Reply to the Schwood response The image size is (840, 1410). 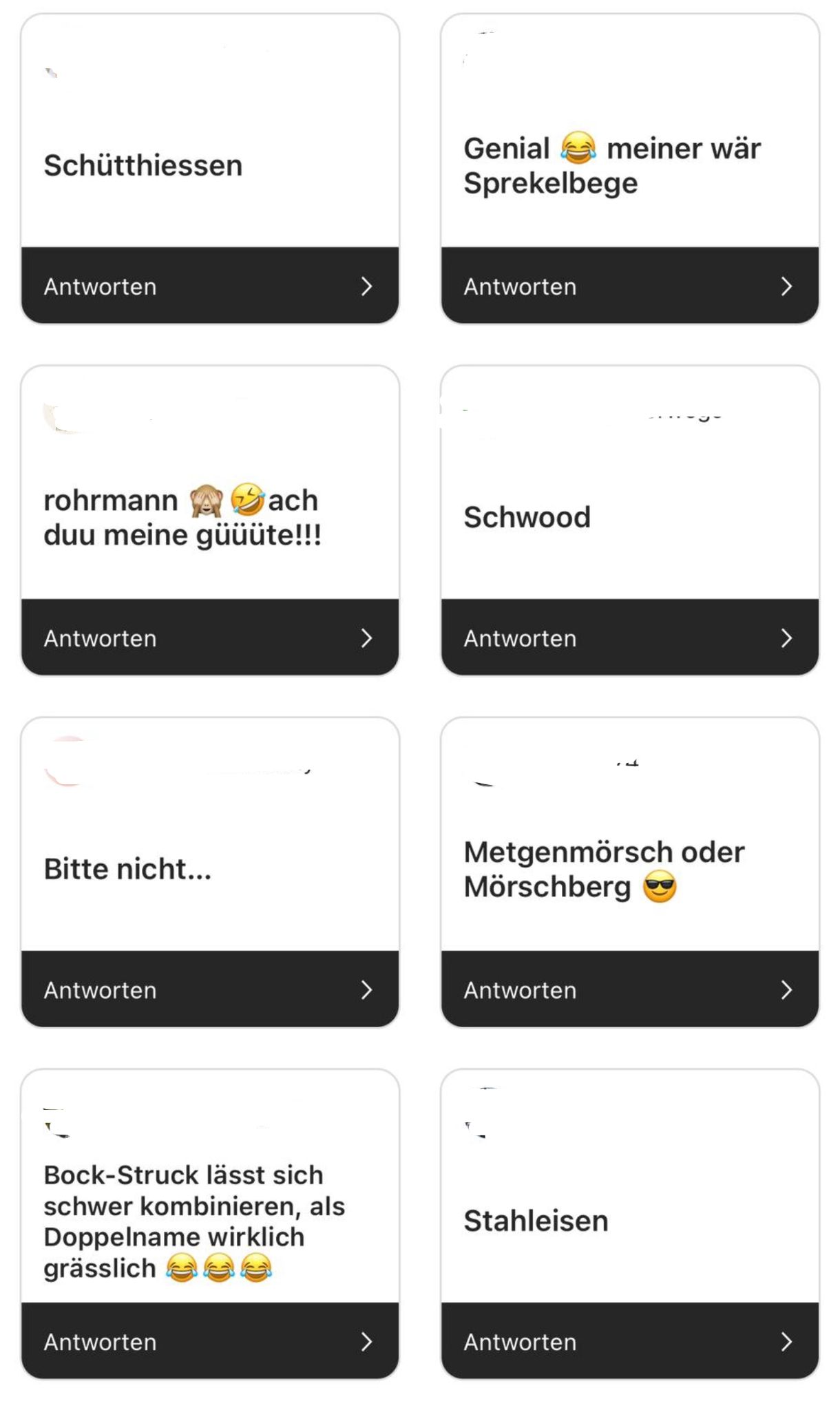(x=629, y=638)
